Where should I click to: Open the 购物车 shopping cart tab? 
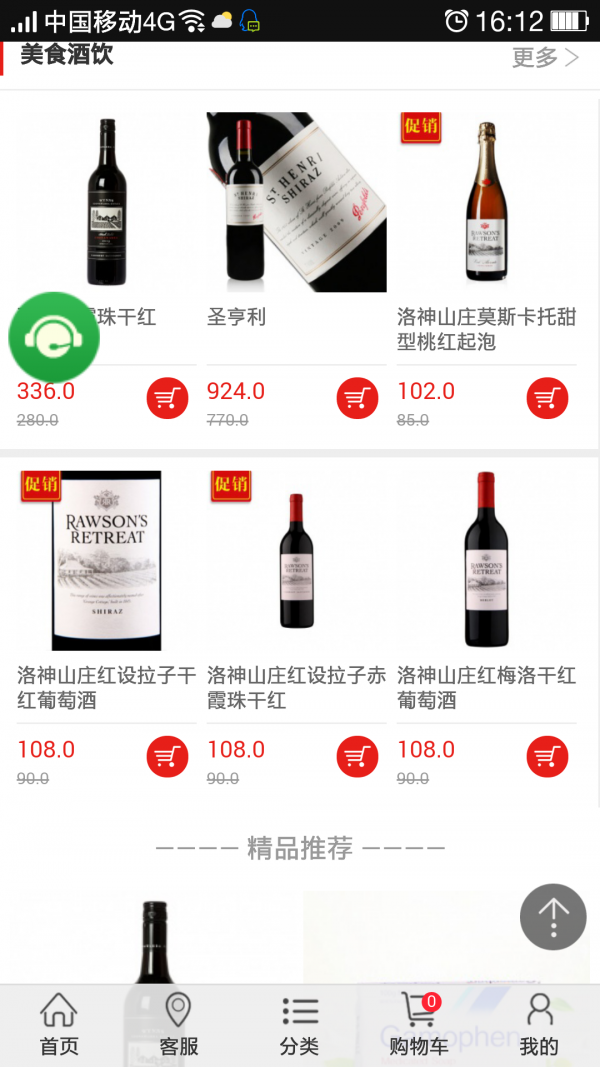(419, 1026)
